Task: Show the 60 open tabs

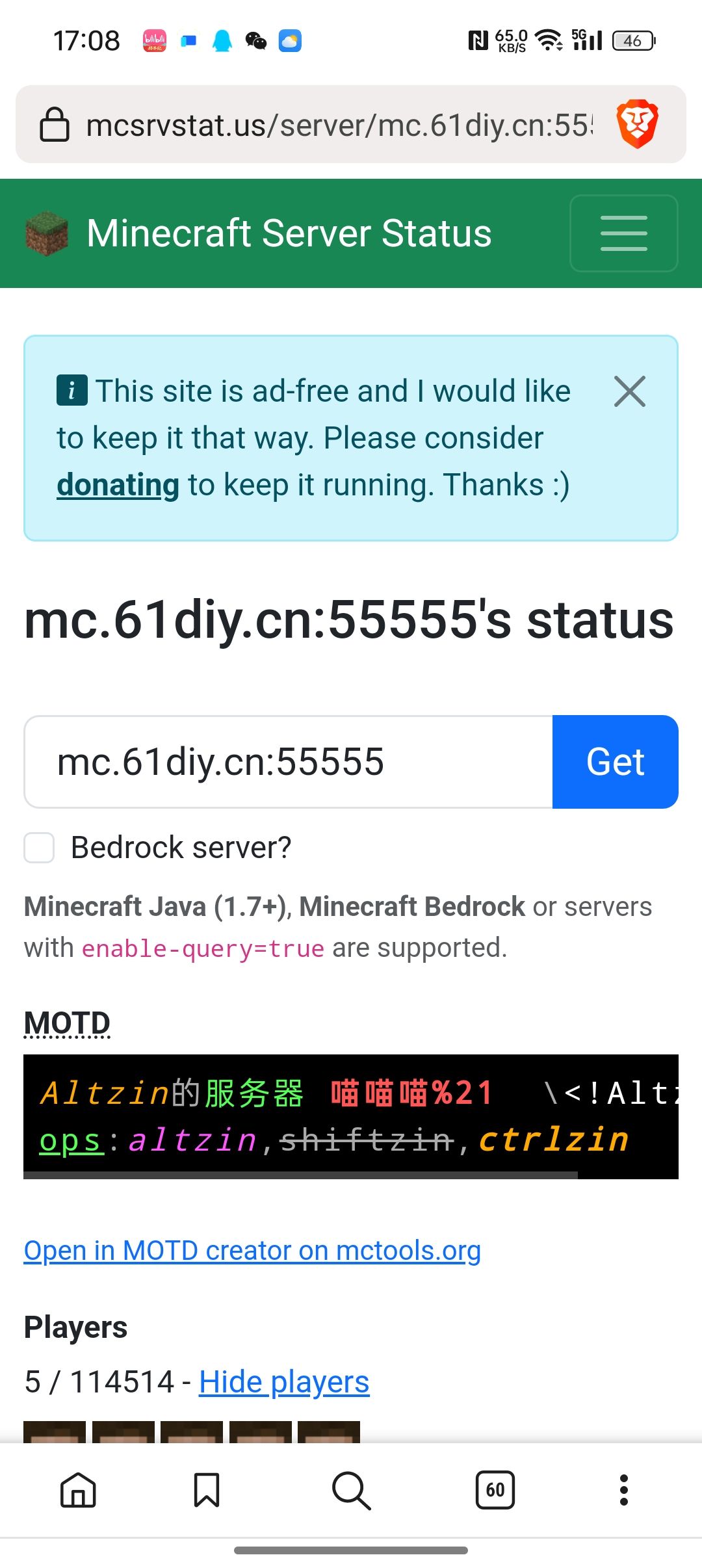Action: [x=495, y=1489]
